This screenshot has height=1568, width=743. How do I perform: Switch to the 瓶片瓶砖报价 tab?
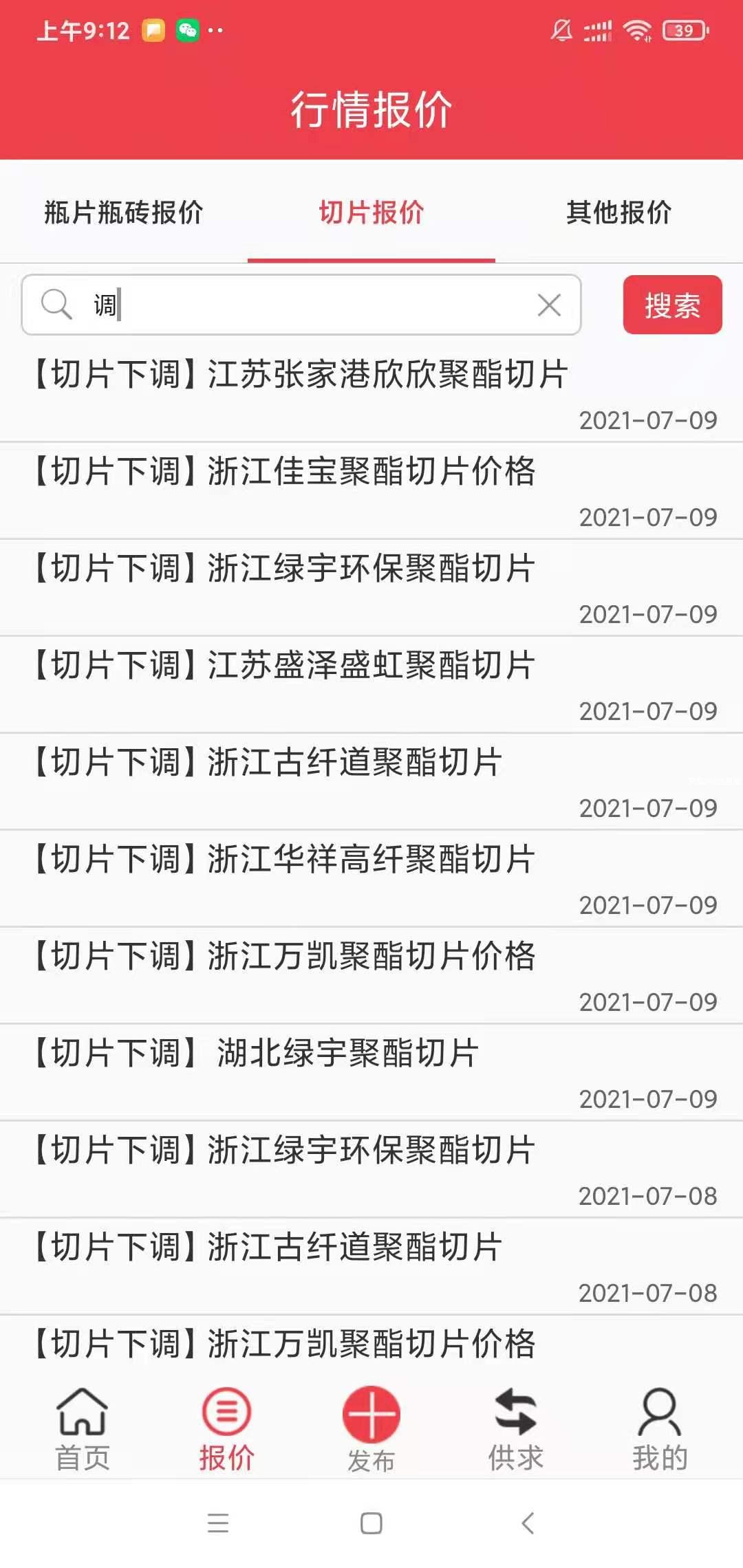[x=124, y=213]
